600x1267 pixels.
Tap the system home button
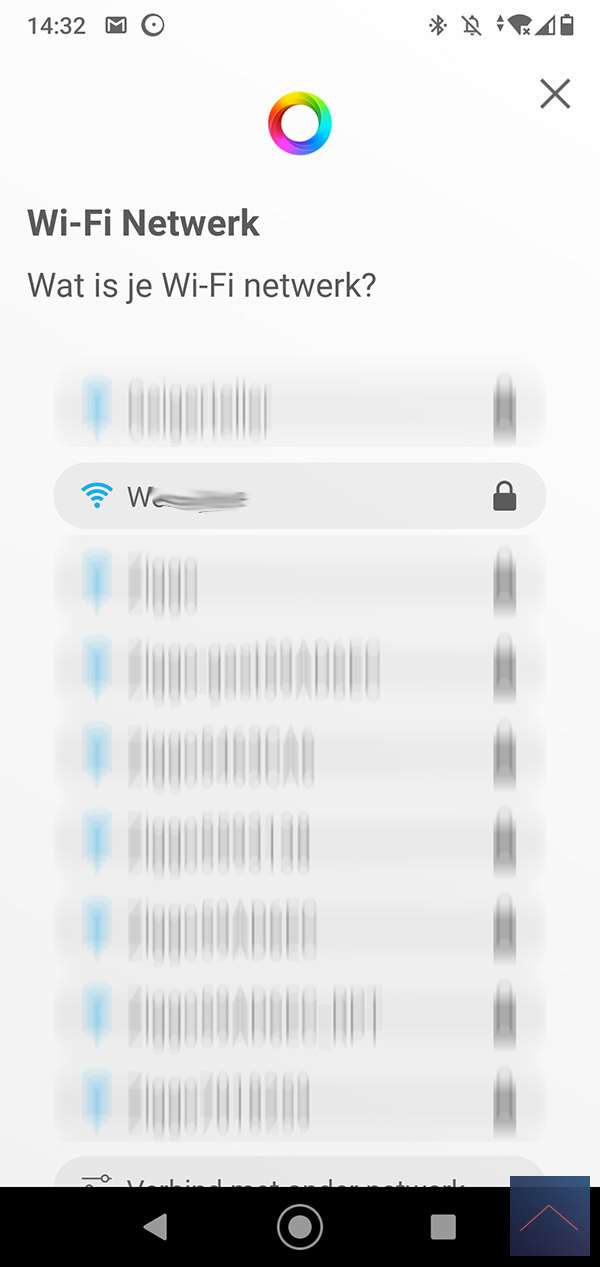tap(299, 1227)
